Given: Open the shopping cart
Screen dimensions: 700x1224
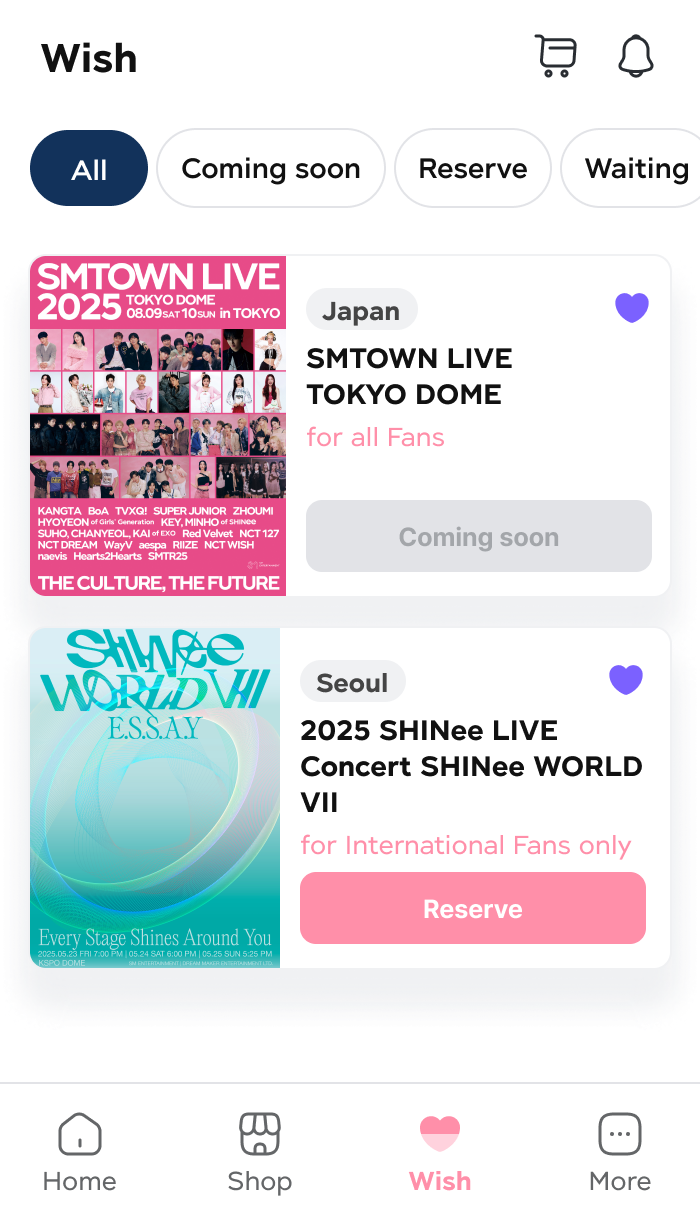Looking at the screenshot, I should [556, 57].
